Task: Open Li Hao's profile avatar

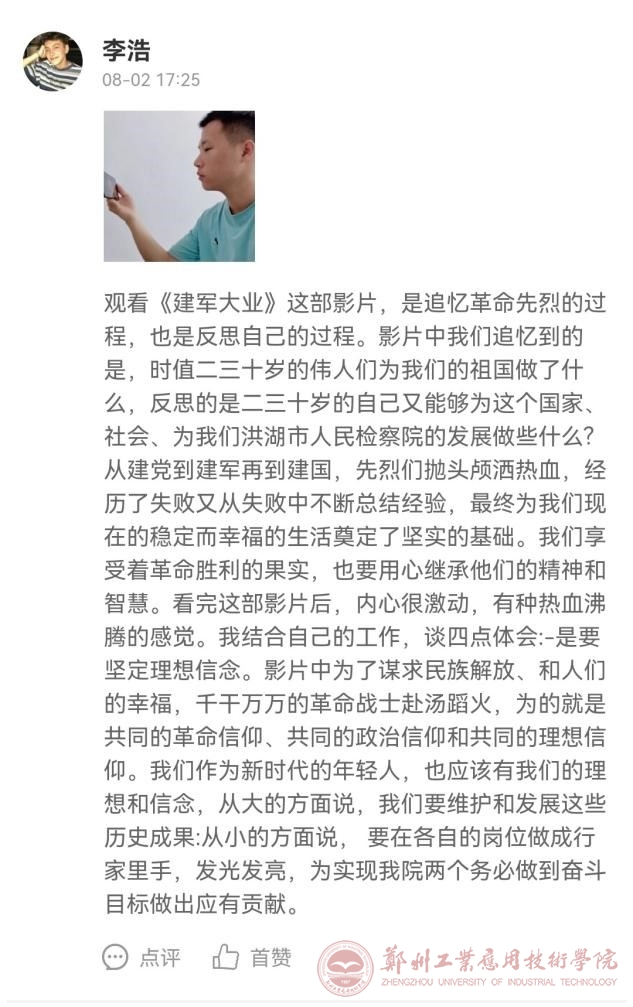Action: coord(52,61)
